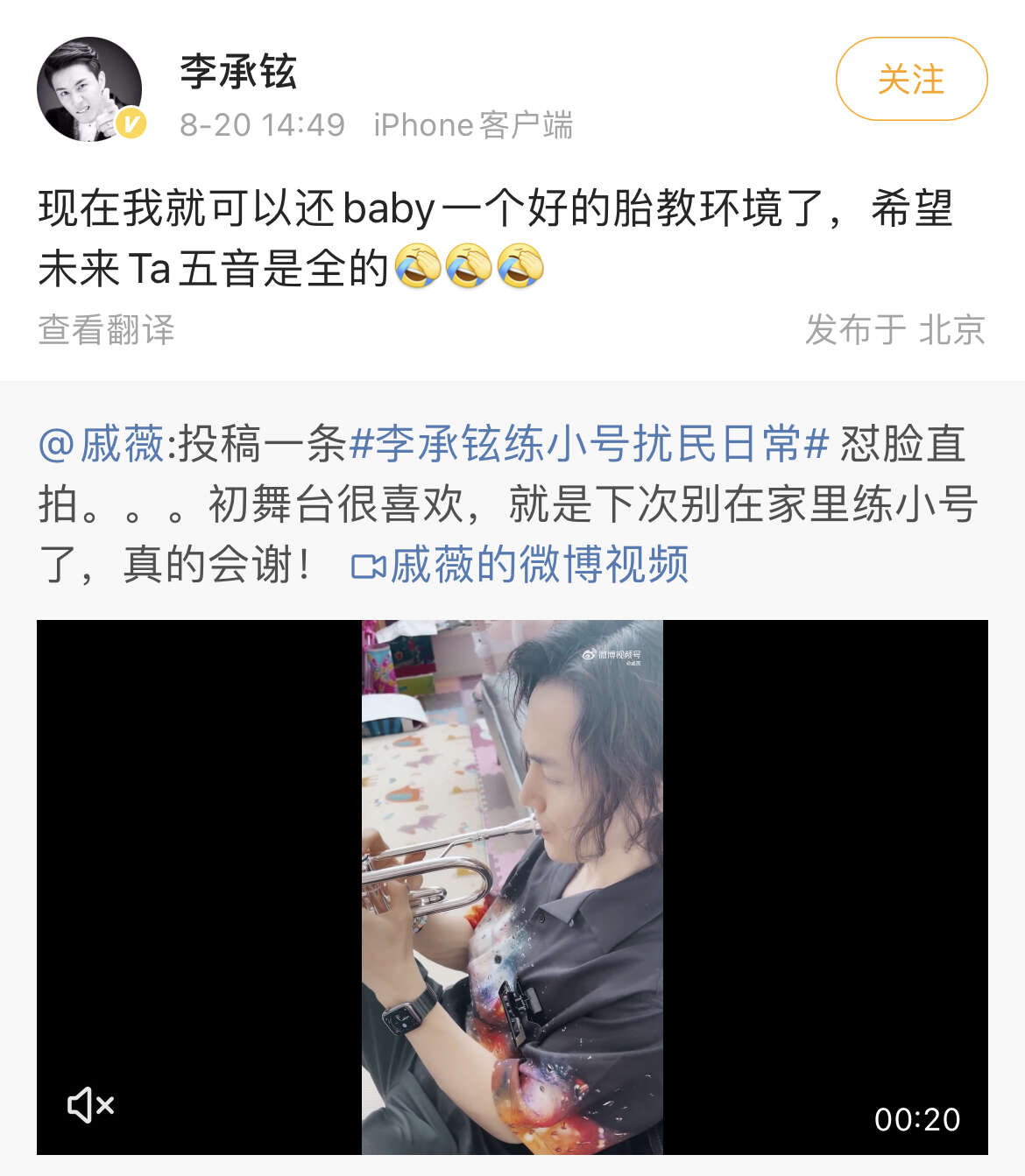Open 李承铉's profile avatar
1025x1176 pixels.
click(x=89, y=88)
